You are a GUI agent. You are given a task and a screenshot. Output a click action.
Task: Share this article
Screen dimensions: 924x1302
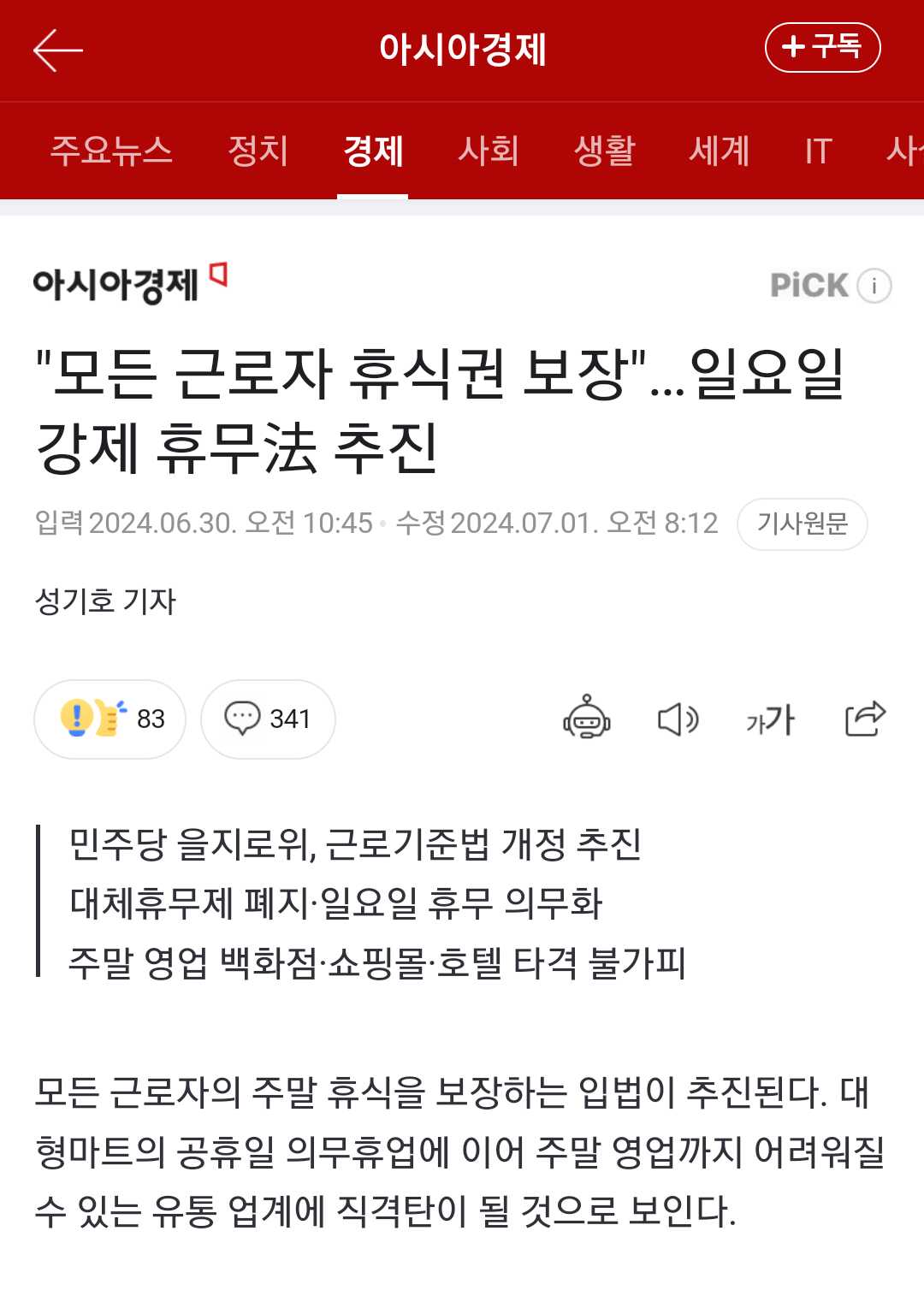click(x=865, y=719)
